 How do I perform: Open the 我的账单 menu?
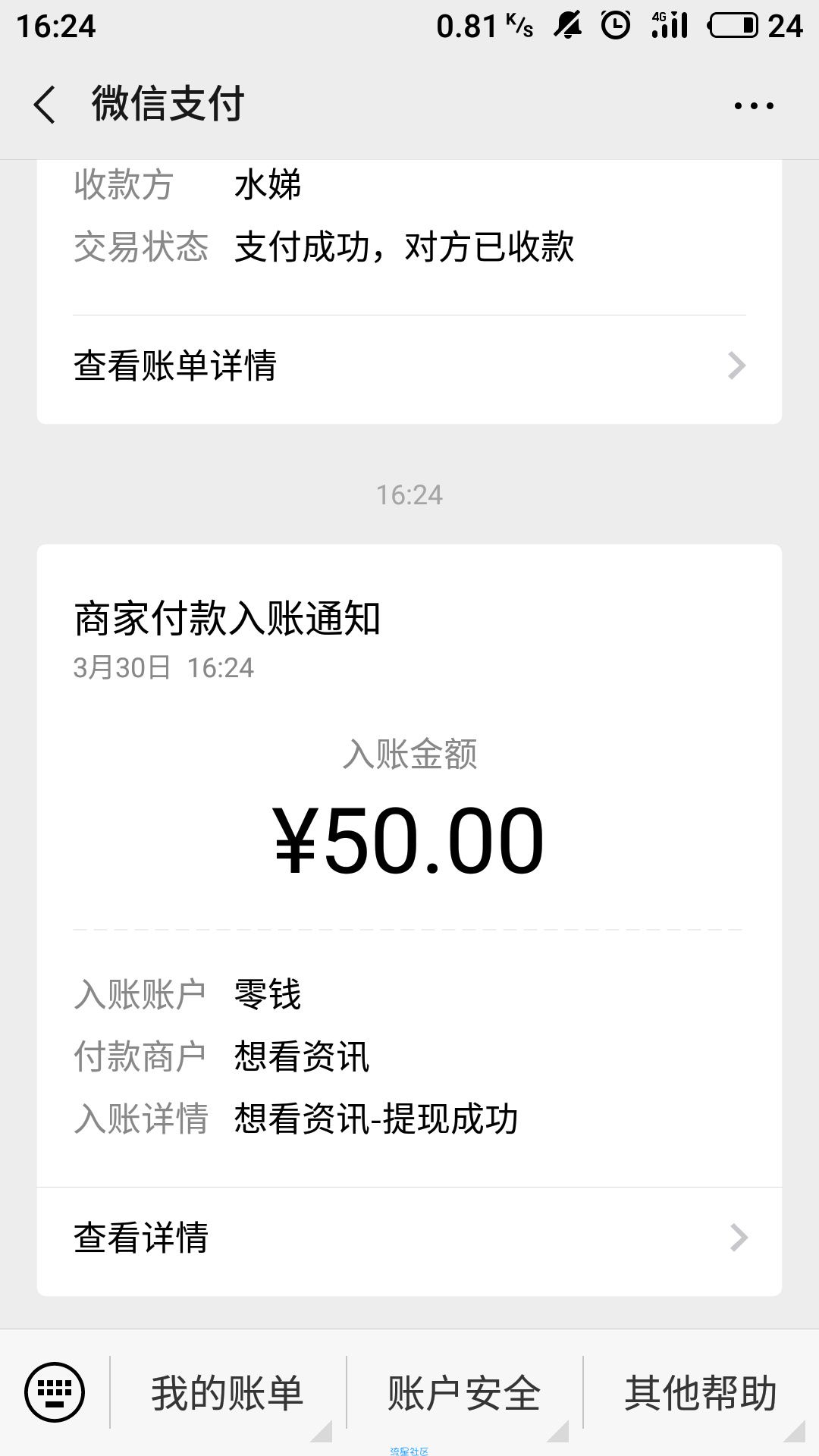point(227,1393)
